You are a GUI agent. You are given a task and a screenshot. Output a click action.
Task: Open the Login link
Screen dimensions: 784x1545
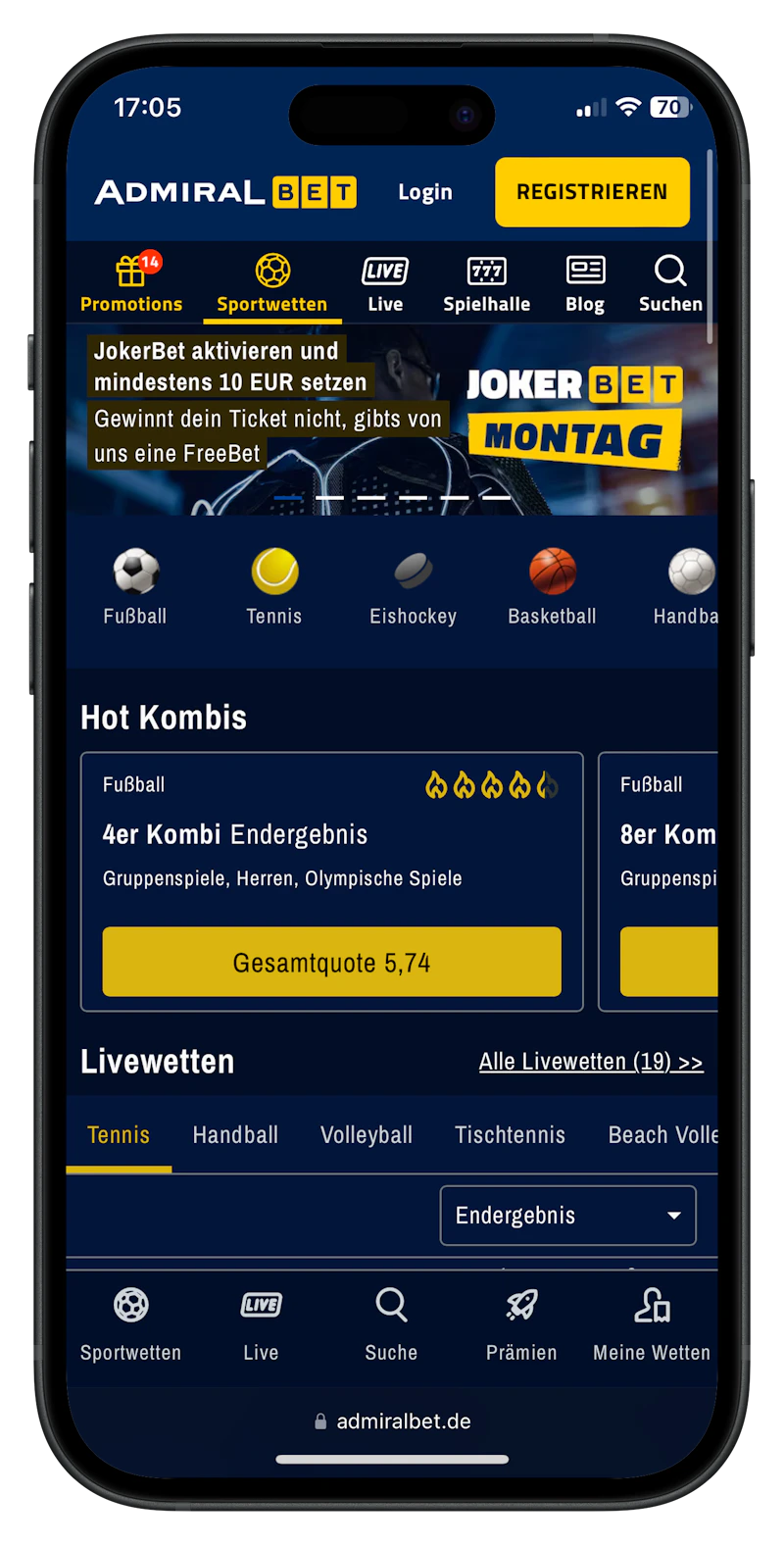[x=425, y=192]
